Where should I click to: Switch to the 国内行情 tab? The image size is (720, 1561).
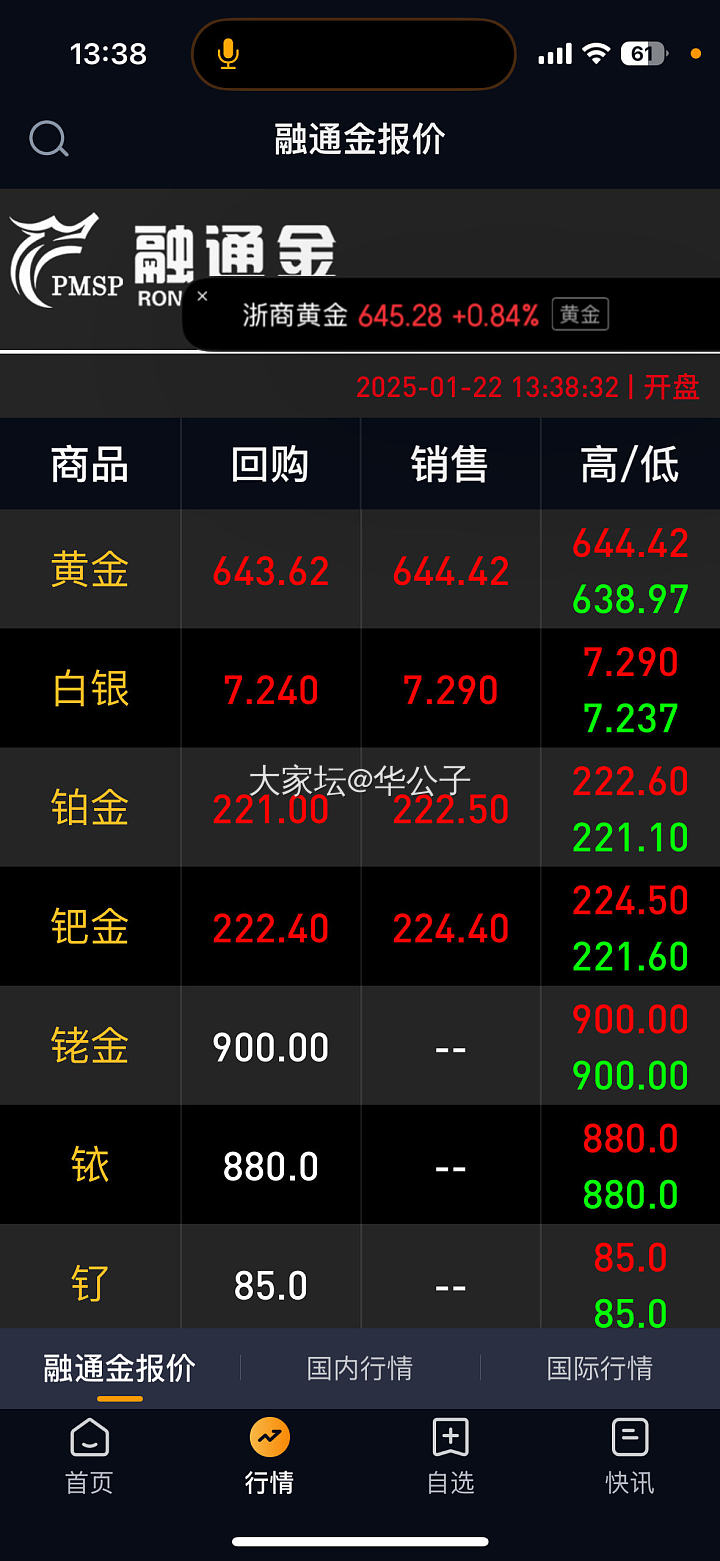[x=360, y=1368]
